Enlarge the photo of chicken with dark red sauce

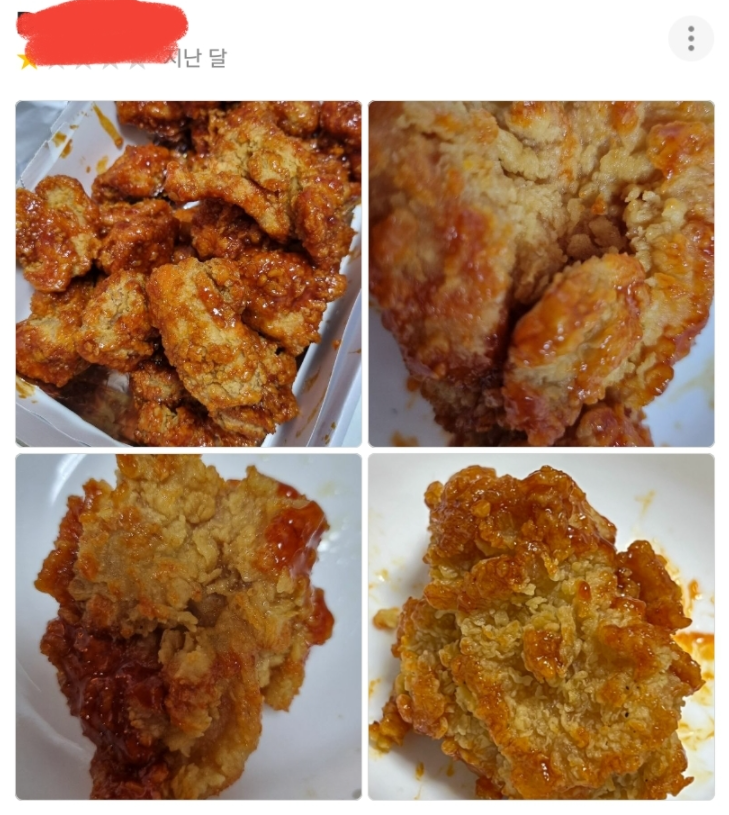[x=189, y=627]
